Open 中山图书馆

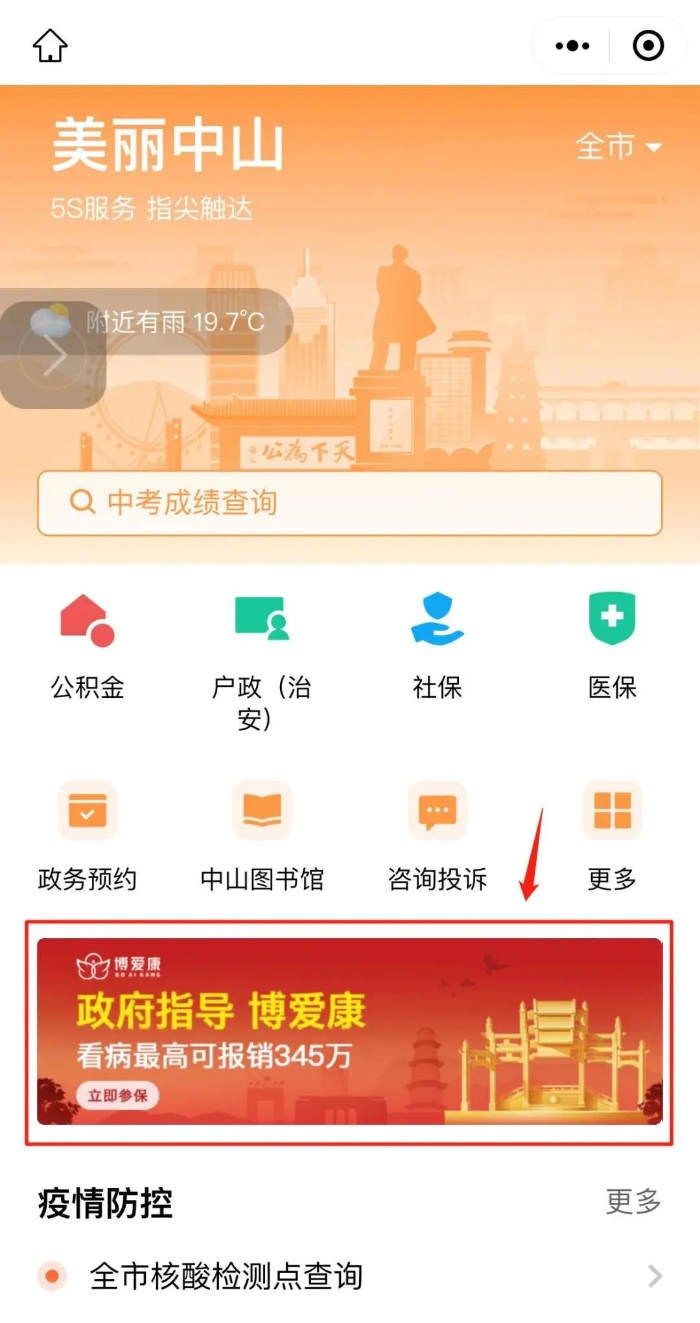[x=262, y=835]
